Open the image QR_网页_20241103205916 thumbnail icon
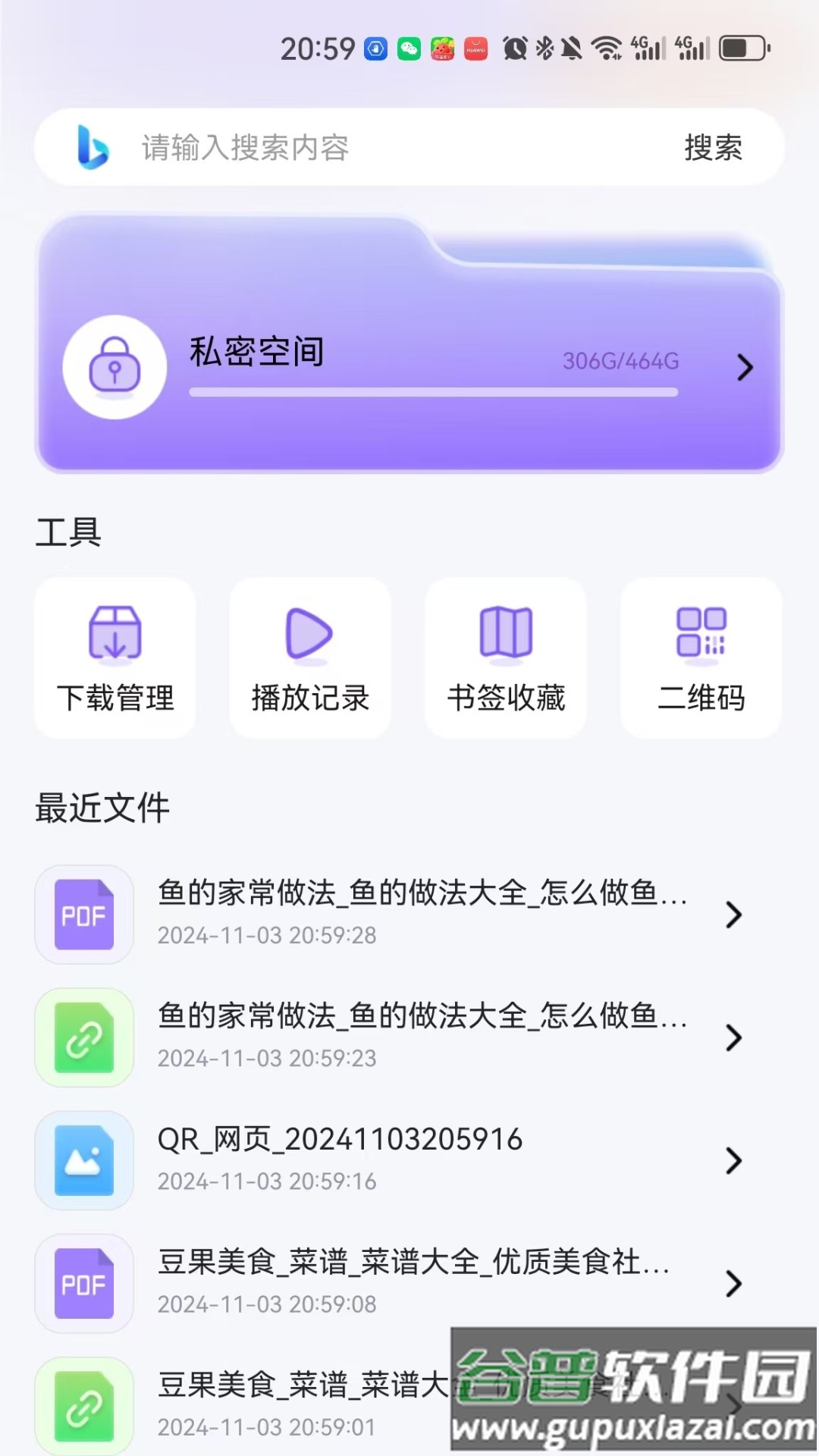Screen dimensions: 819x1456 click(x=83, y=1160)
